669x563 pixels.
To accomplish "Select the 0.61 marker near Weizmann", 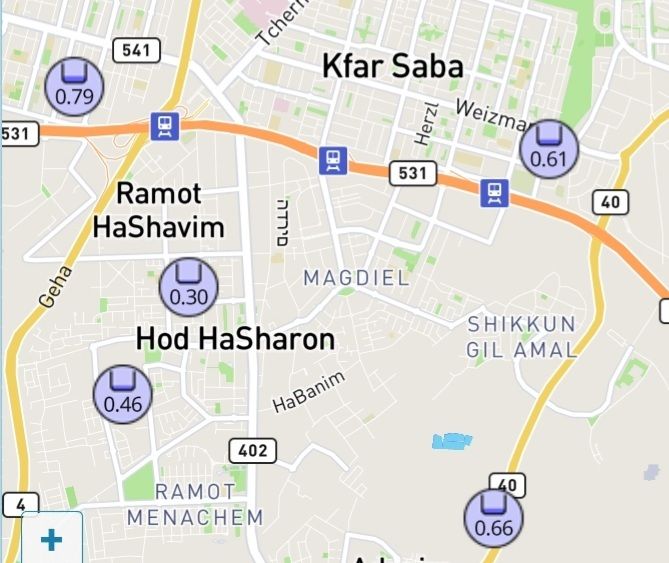I will (x=549, y=147).
